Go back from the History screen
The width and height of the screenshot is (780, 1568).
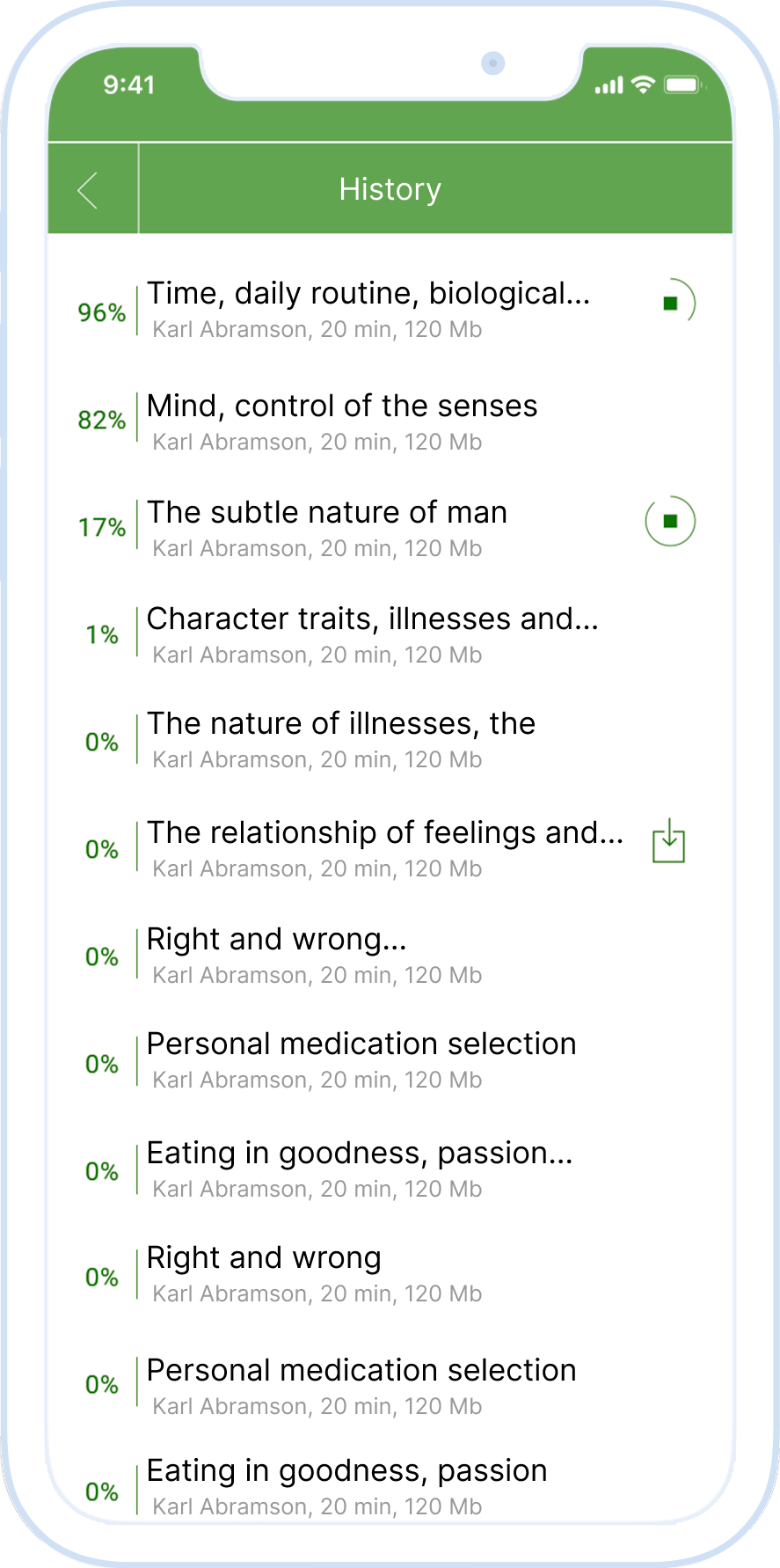pos(89,190)
